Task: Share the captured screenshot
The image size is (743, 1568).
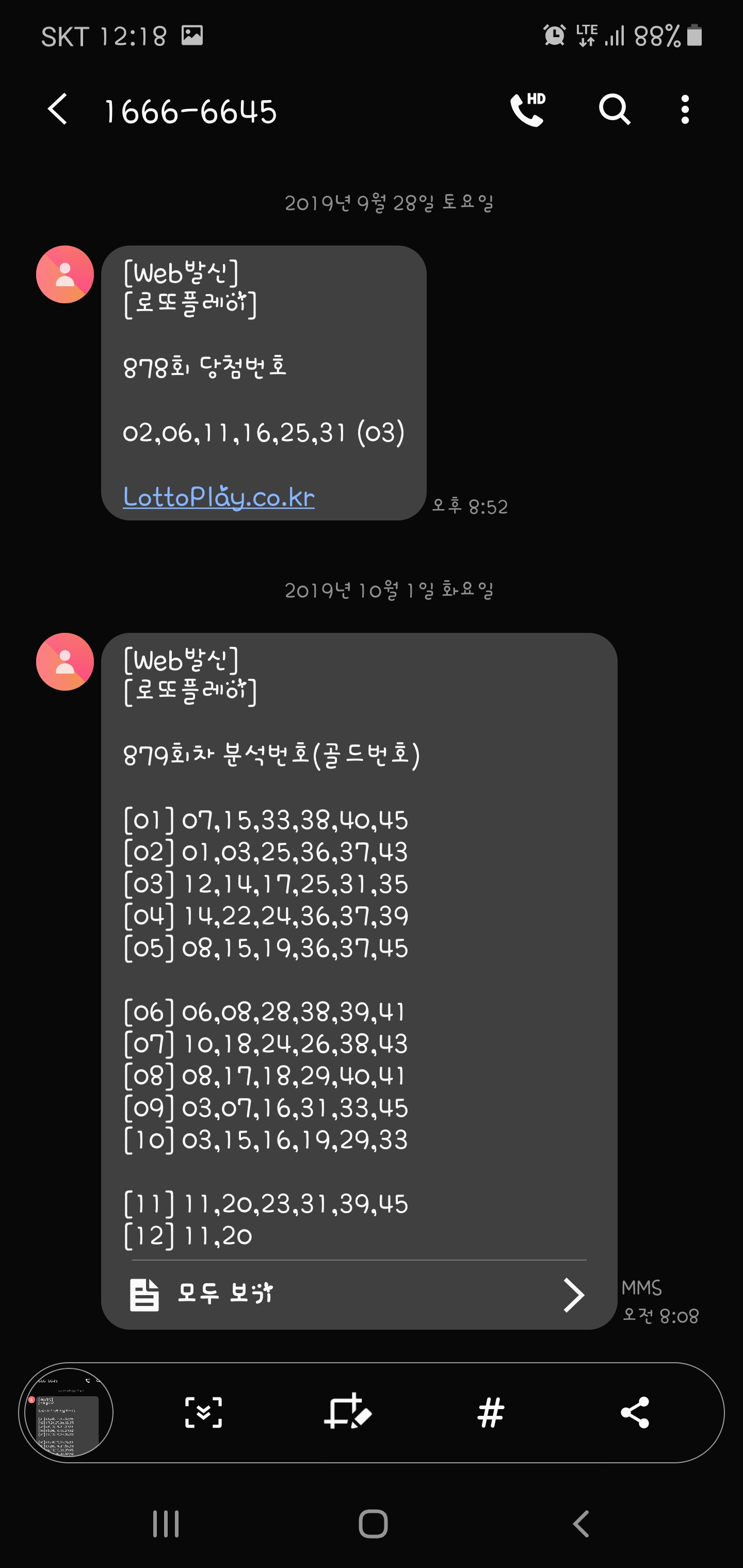Action: pyautogui.click(x=635, y=1412)
